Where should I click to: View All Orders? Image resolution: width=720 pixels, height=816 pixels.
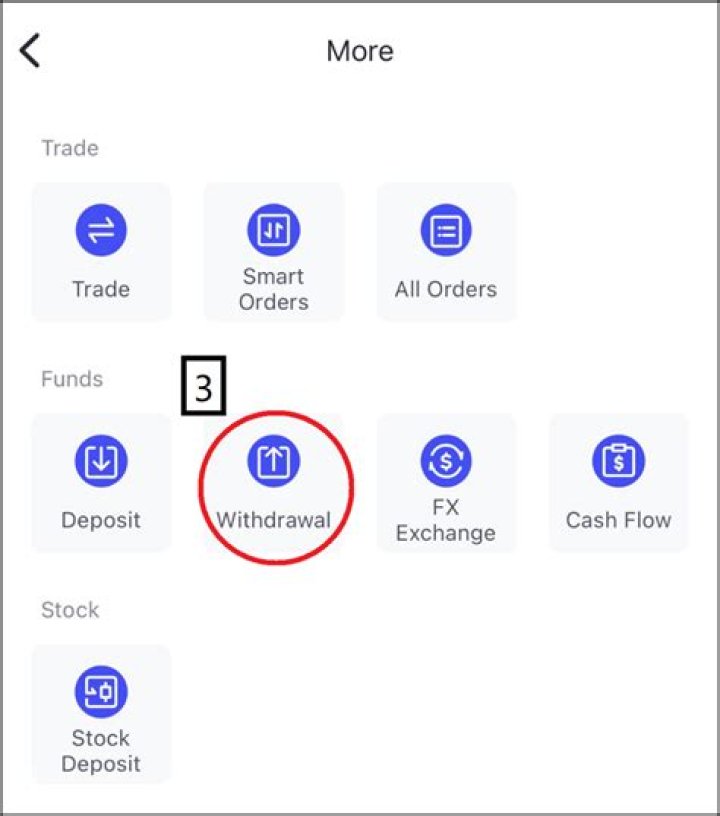tap(446, 252)
